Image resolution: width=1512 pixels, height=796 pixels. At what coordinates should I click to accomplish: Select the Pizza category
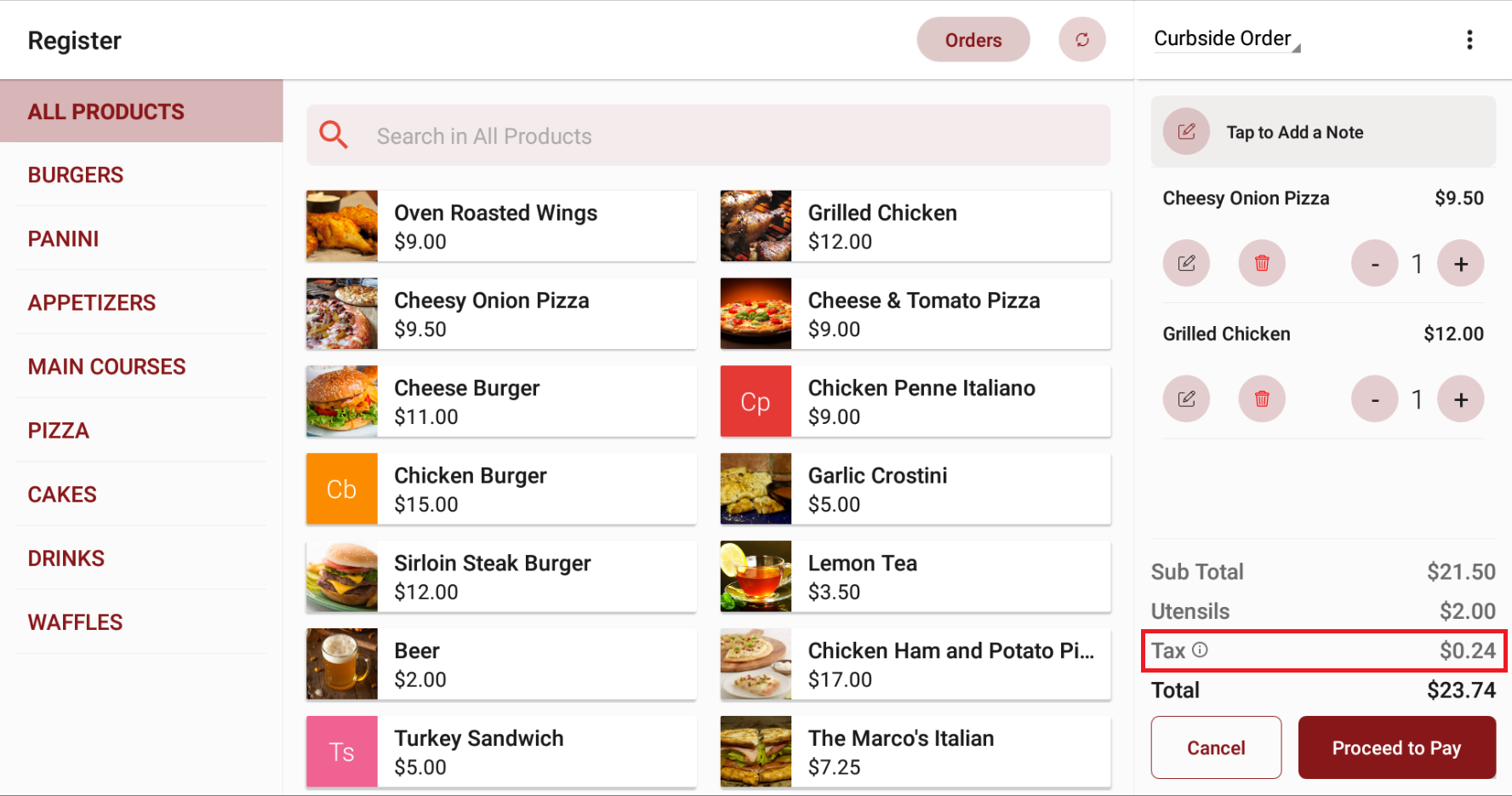[x=59, y=431]
